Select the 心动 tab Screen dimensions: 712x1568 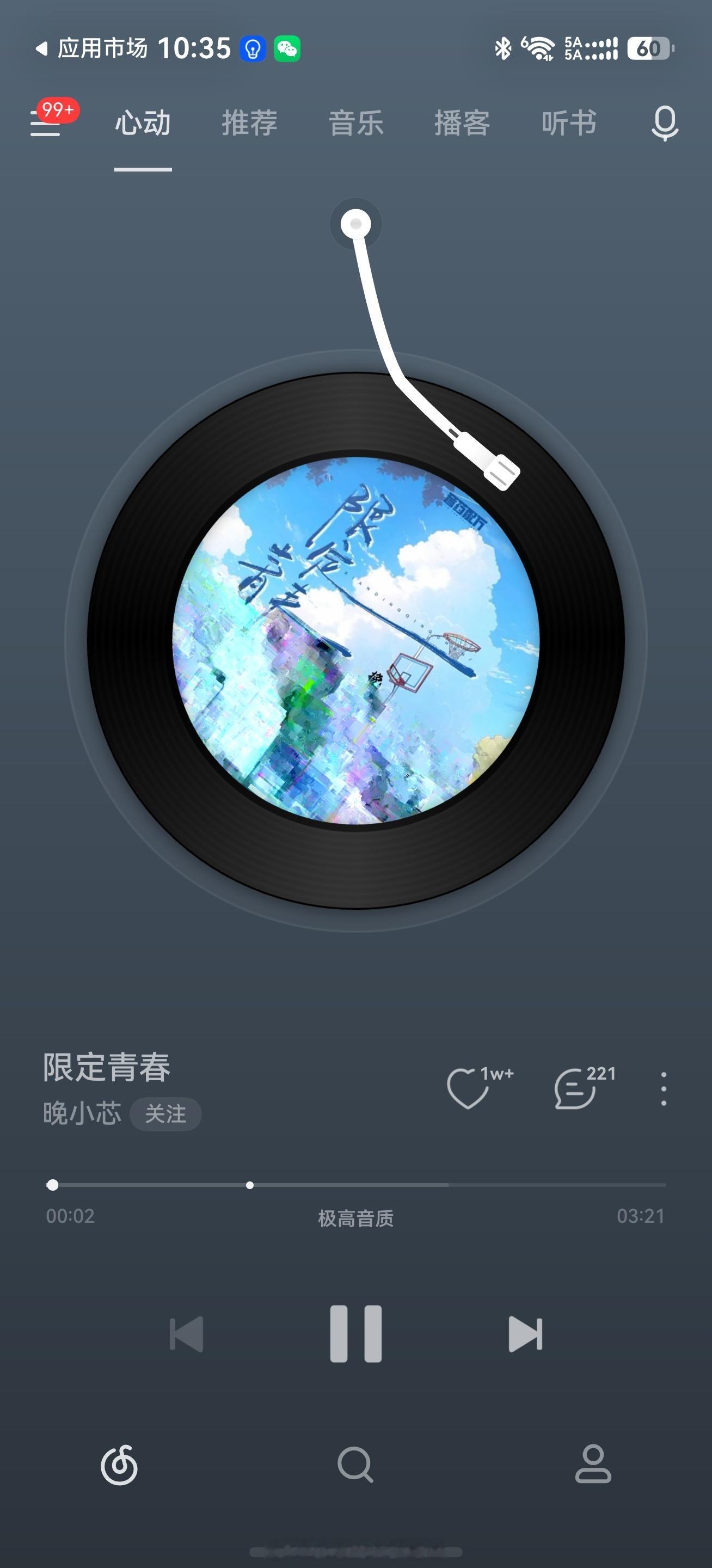tap(143, 123)
